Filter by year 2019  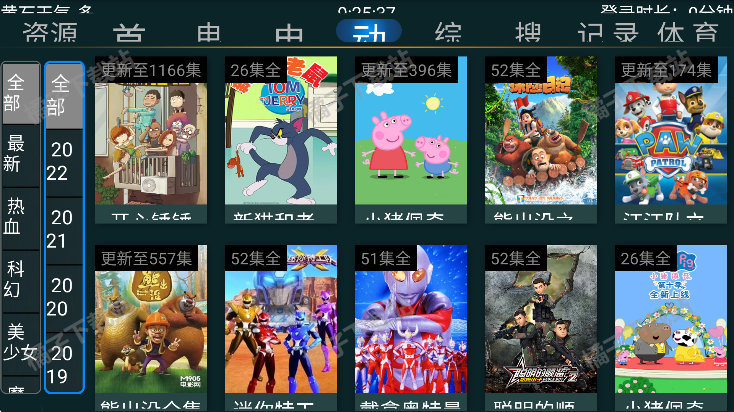point(61,364)
